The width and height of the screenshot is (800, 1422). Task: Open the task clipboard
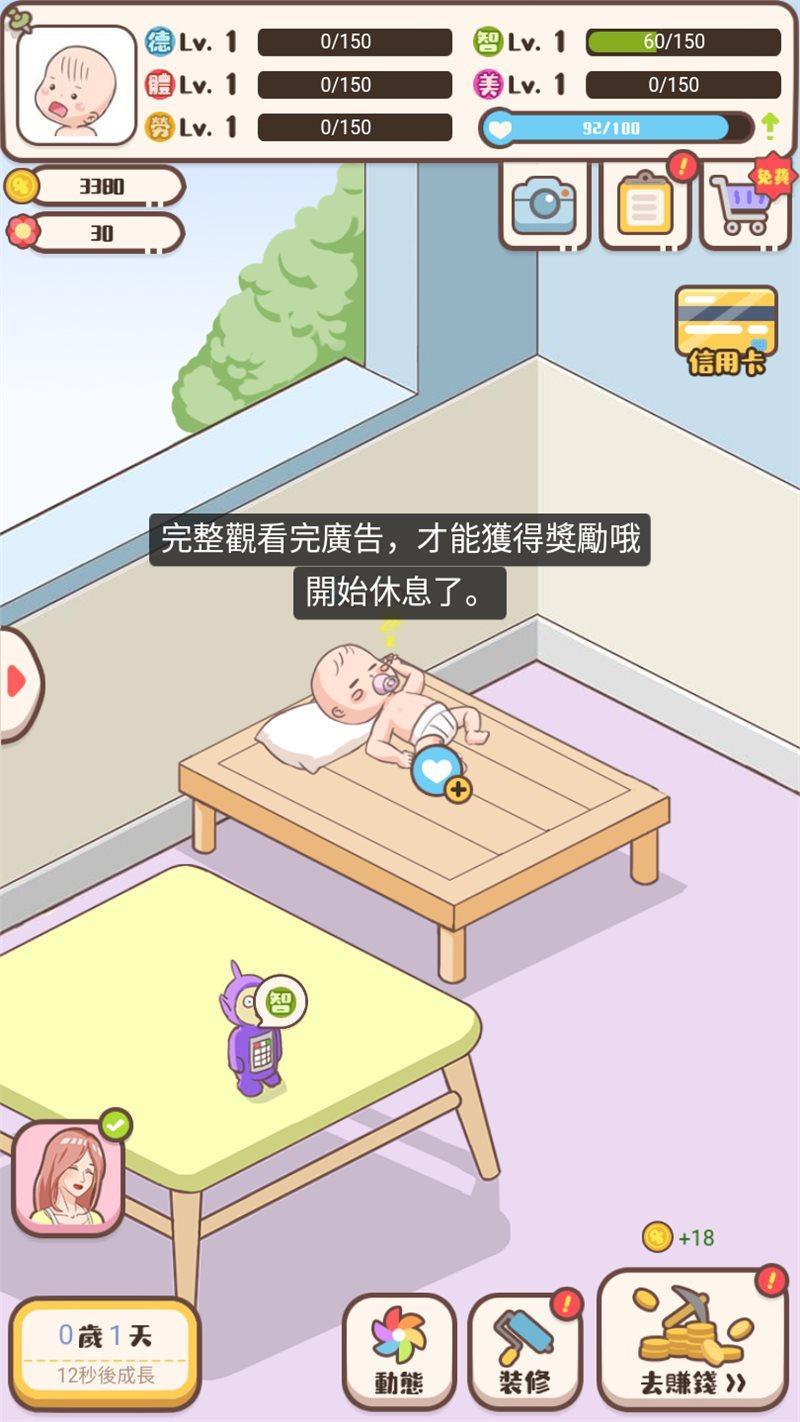644,204
